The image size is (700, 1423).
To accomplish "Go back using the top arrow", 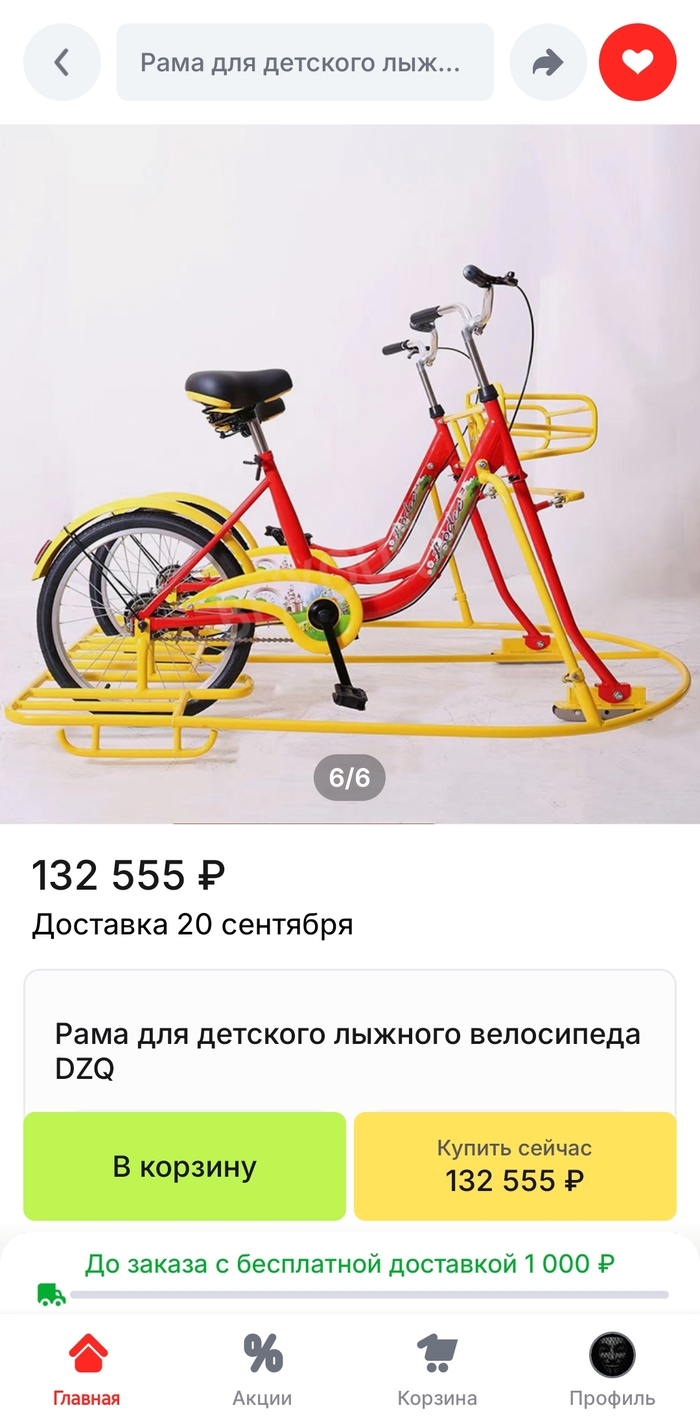I will click(x=62, y=63).
